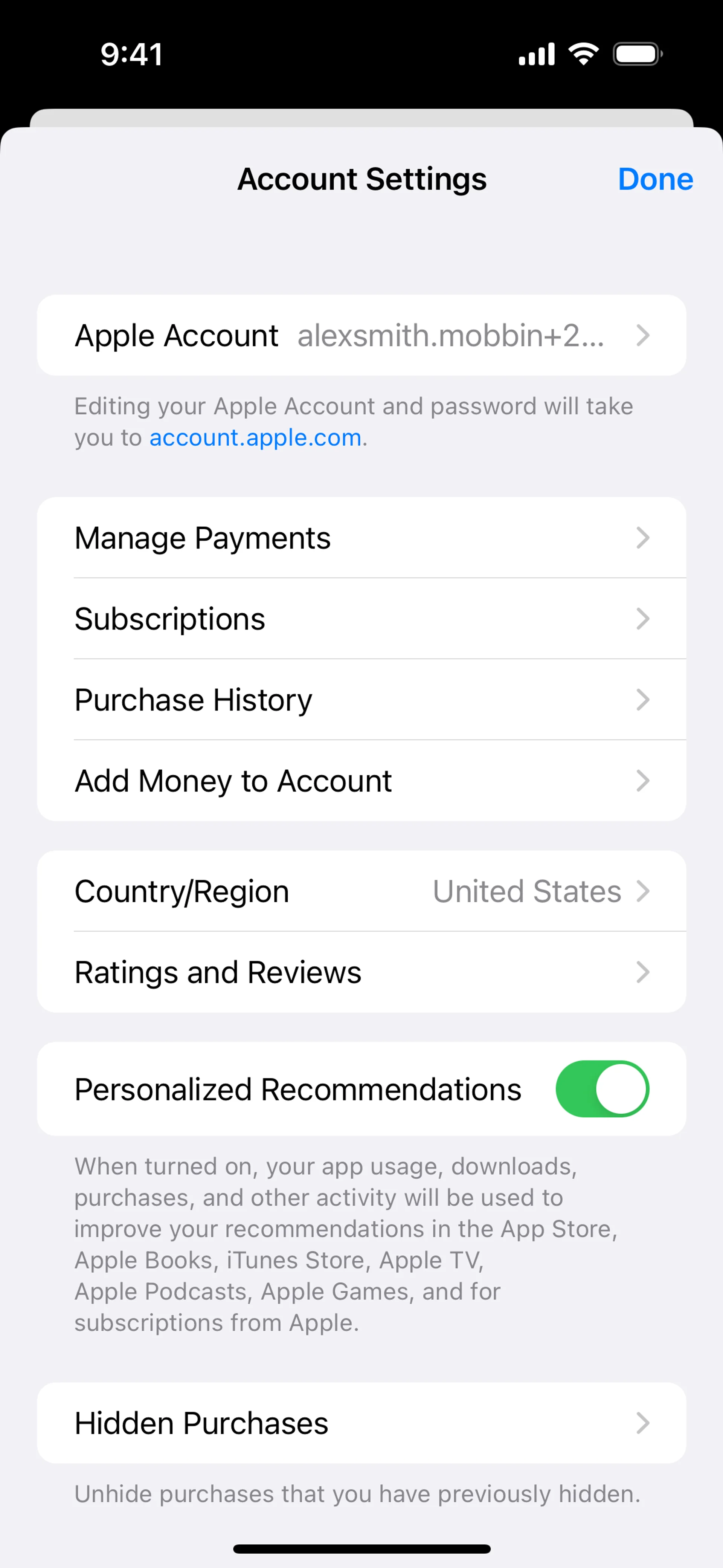Open Purchase History
723x1568 pixels.
tap(361, 700)
